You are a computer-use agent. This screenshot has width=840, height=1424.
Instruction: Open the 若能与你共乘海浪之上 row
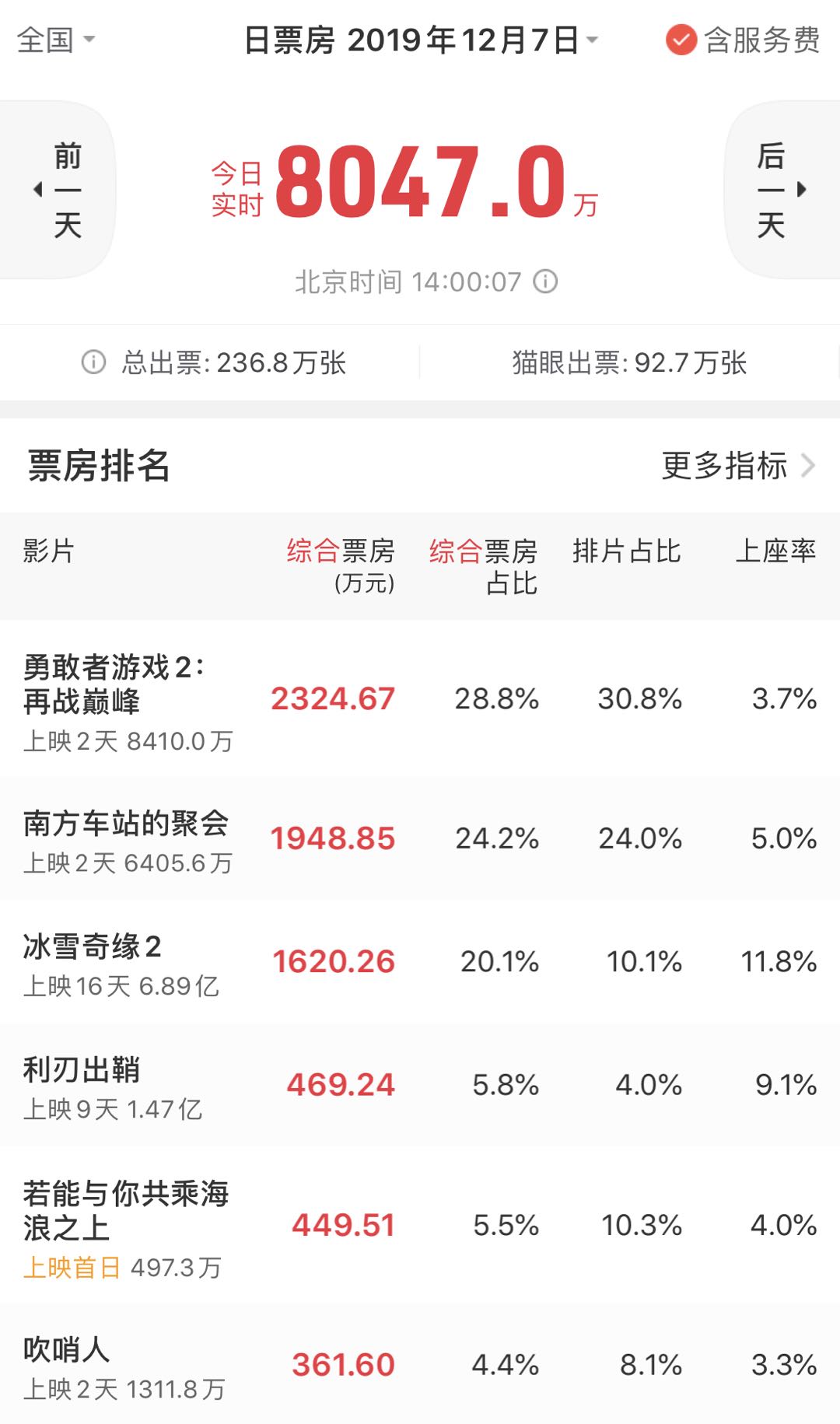coord(420,1226)
